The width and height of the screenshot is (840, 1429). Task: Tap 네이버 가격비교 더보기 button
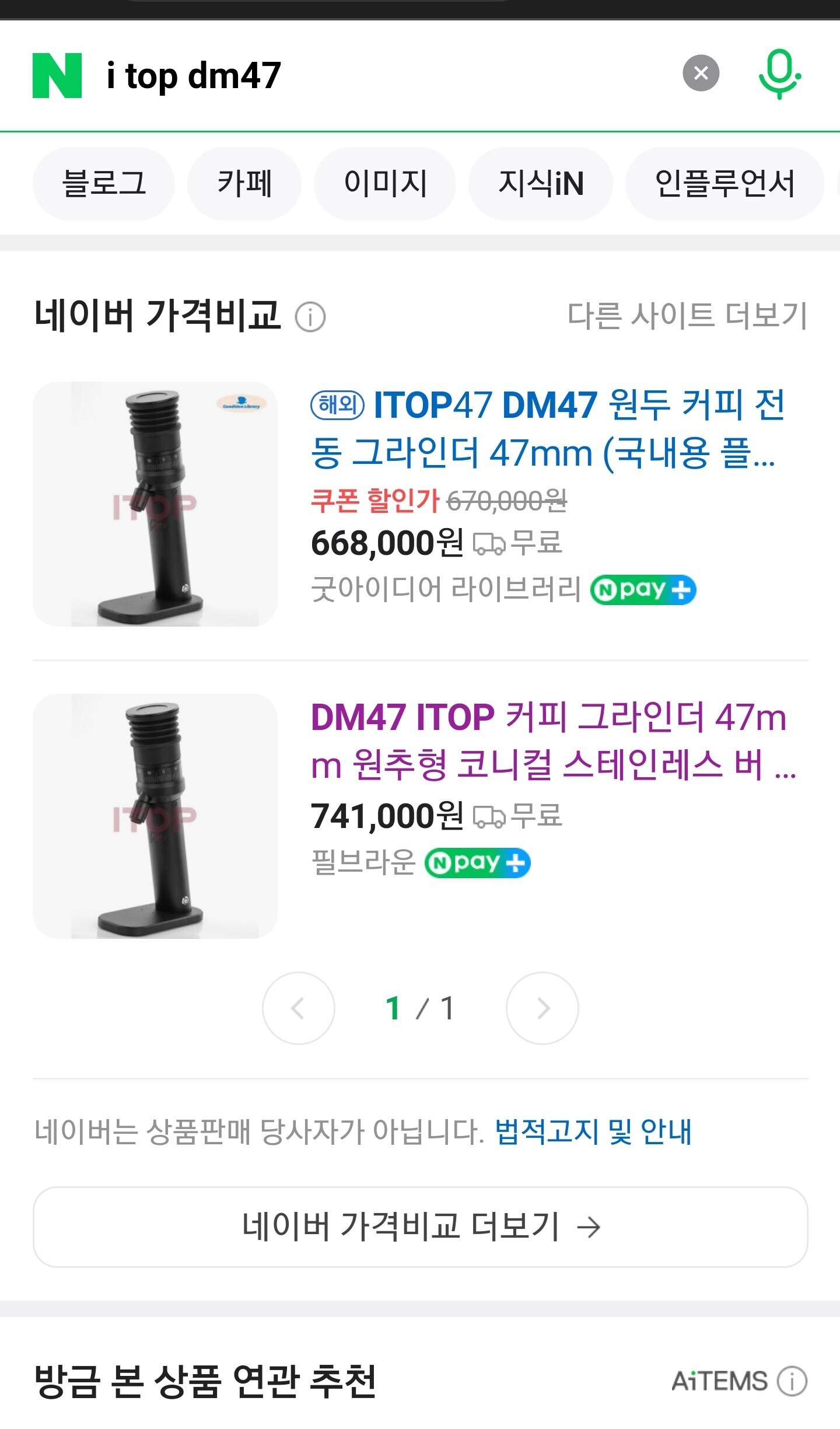coord(420,1227)
